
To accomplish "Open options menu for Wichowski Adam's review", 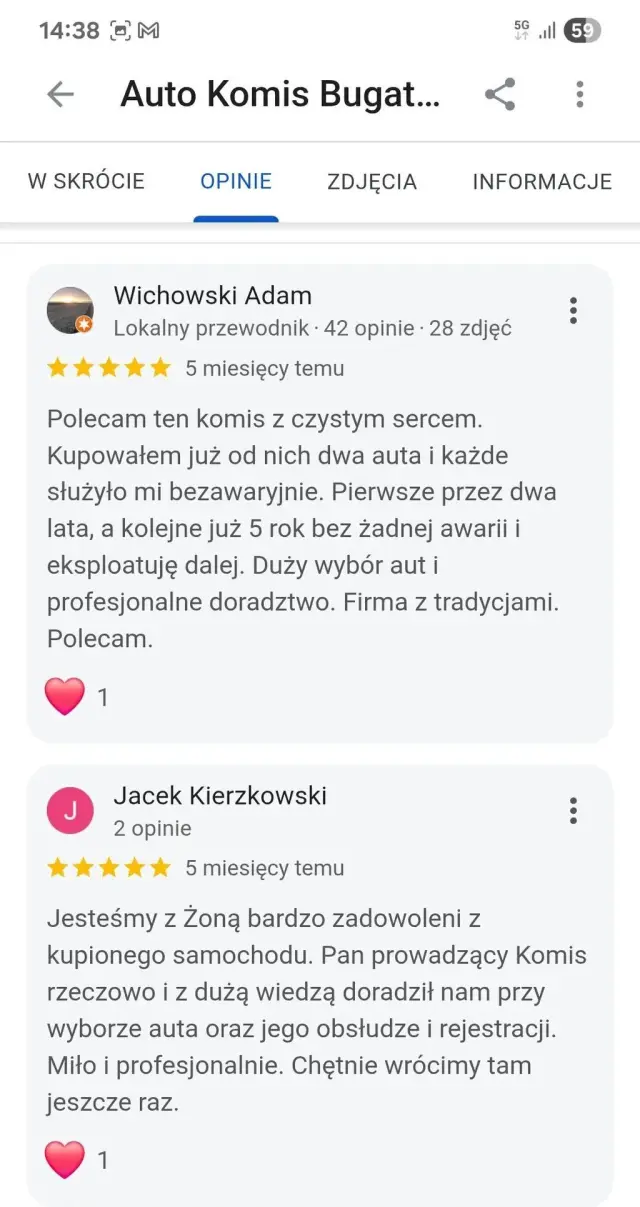I will point(573,310).
